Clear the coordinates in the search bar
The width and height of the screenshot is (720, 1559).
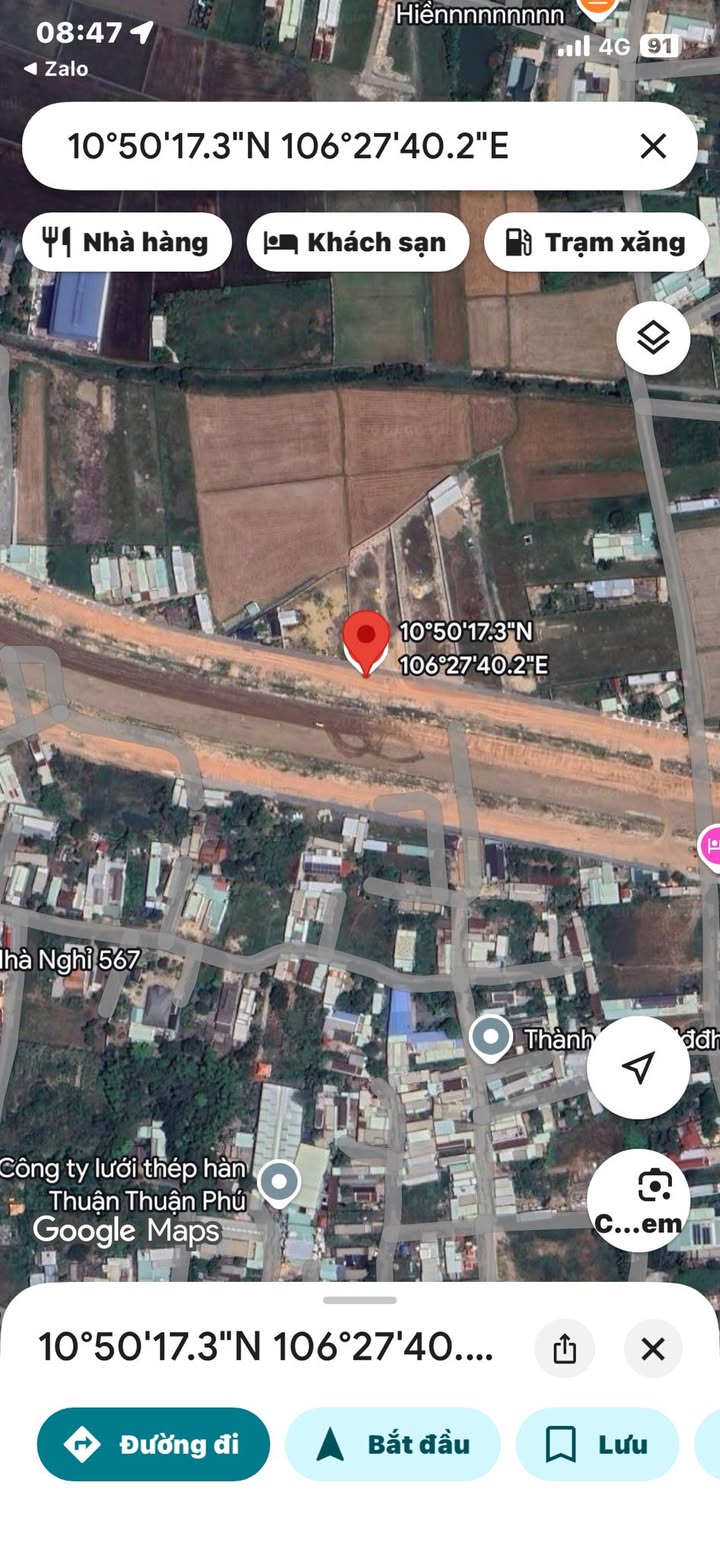click(653, 147)
